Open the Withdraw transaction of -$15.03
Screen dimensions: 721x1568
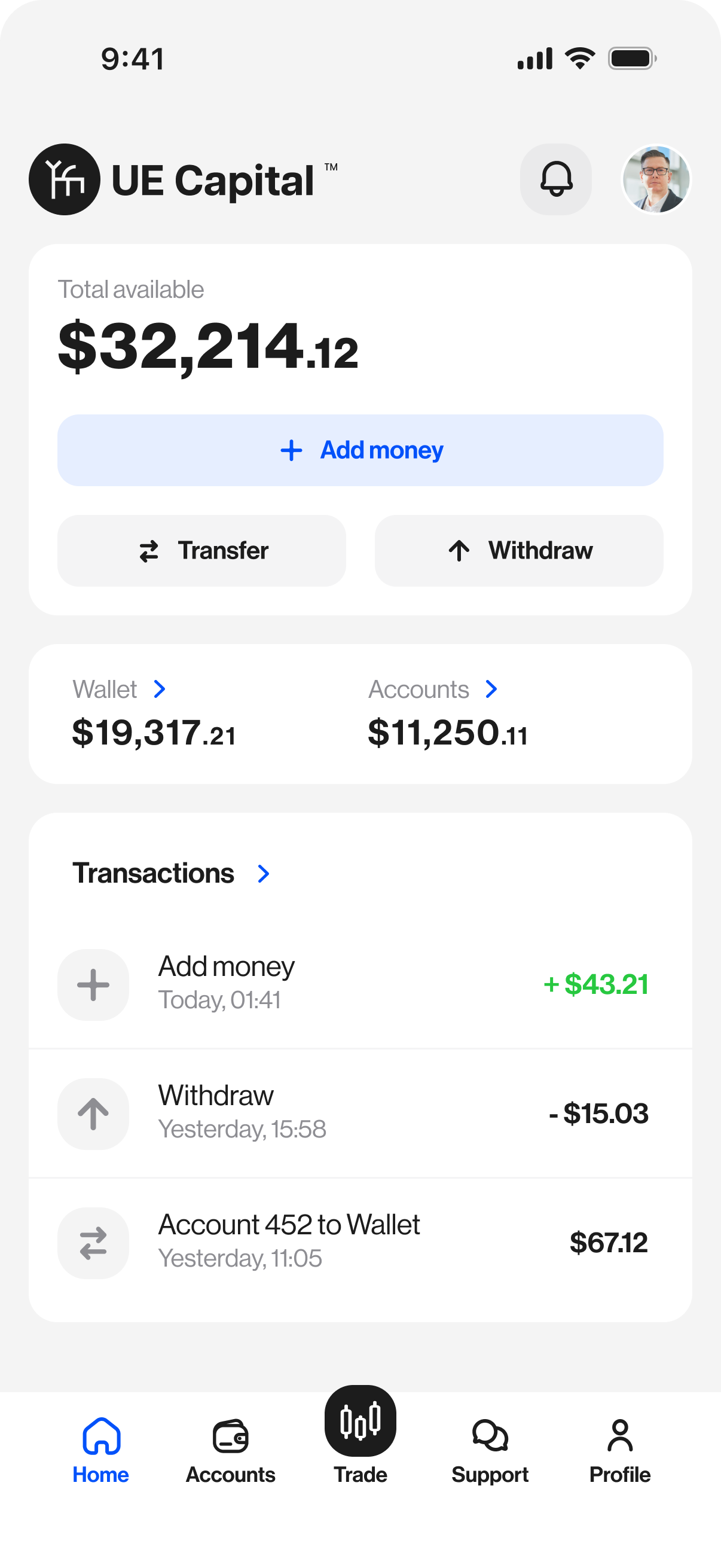(360, 1113)
